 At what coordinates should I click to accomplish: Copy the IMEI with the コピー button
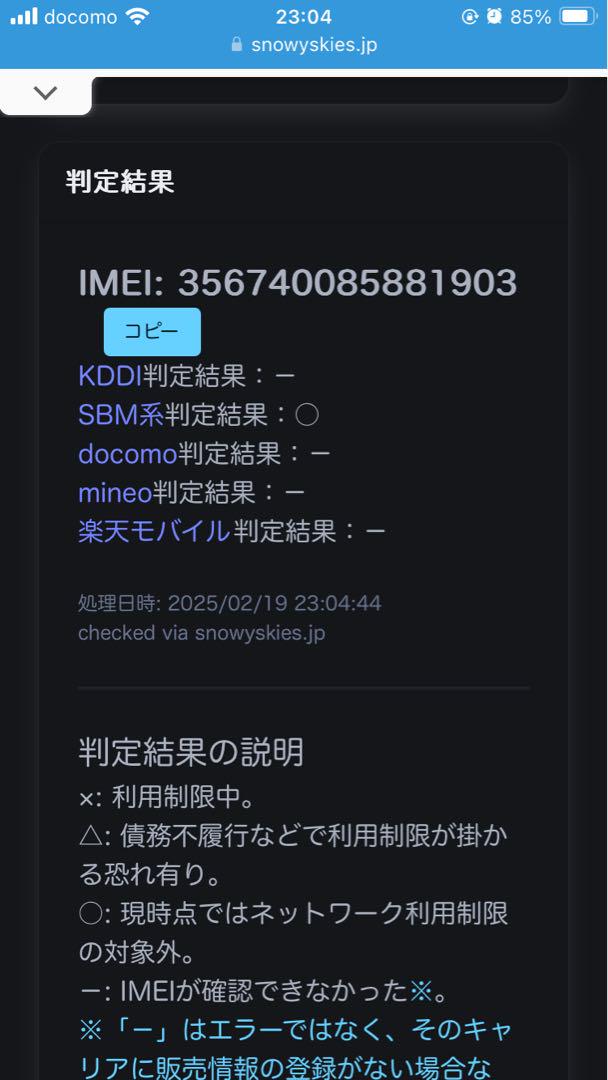click(x=152, y=331)
